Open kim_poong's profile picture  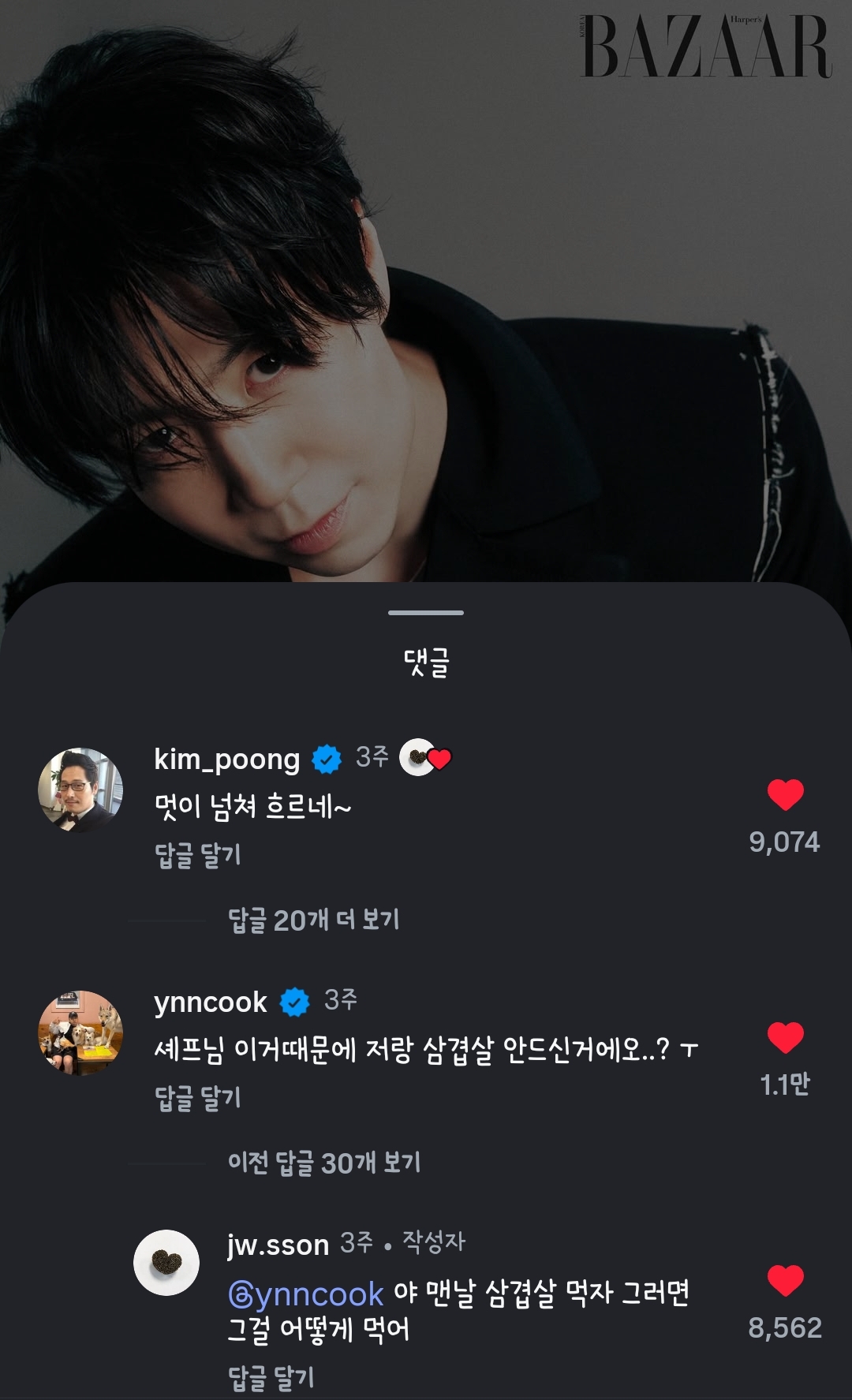click(x=80, y=790)
